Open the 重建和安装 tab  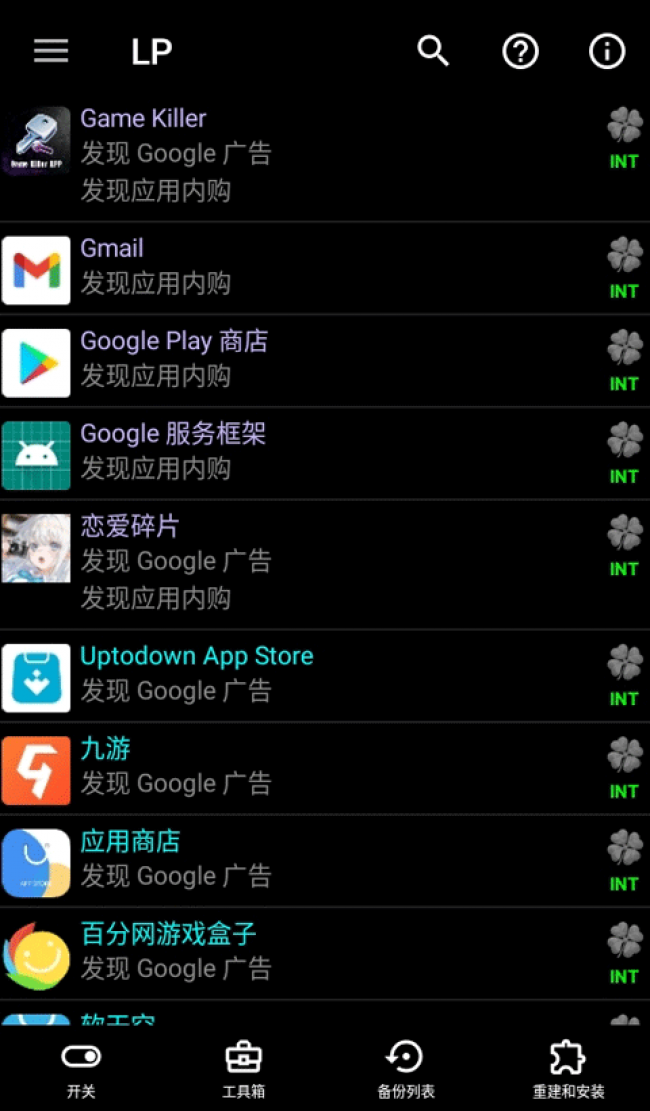click(568, 1068)
